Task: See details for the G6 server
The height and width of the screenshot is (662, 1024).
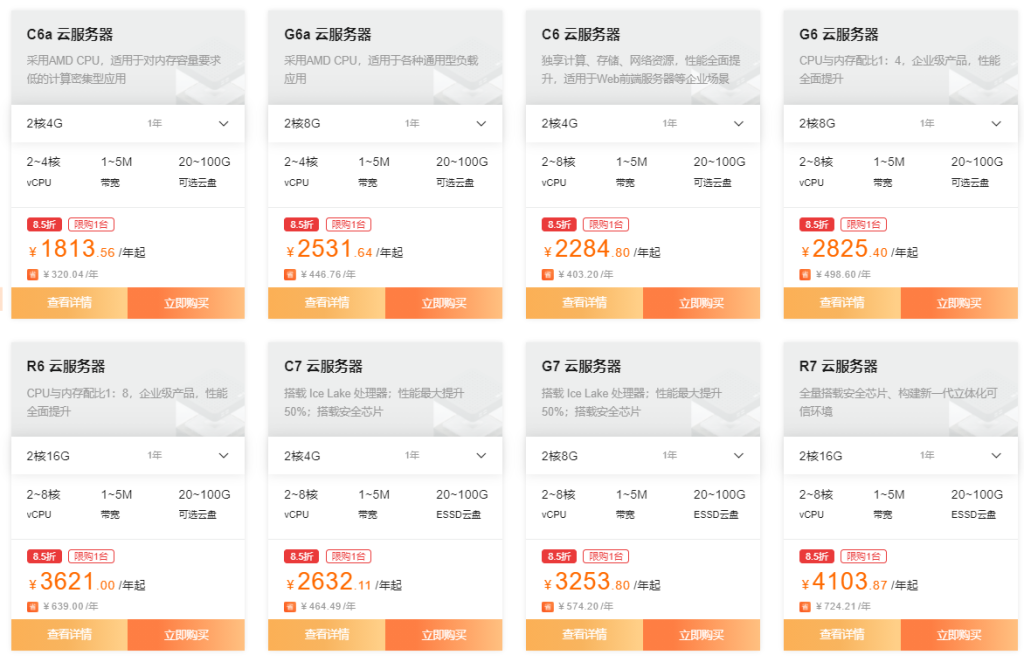Action: click(842, 303)
